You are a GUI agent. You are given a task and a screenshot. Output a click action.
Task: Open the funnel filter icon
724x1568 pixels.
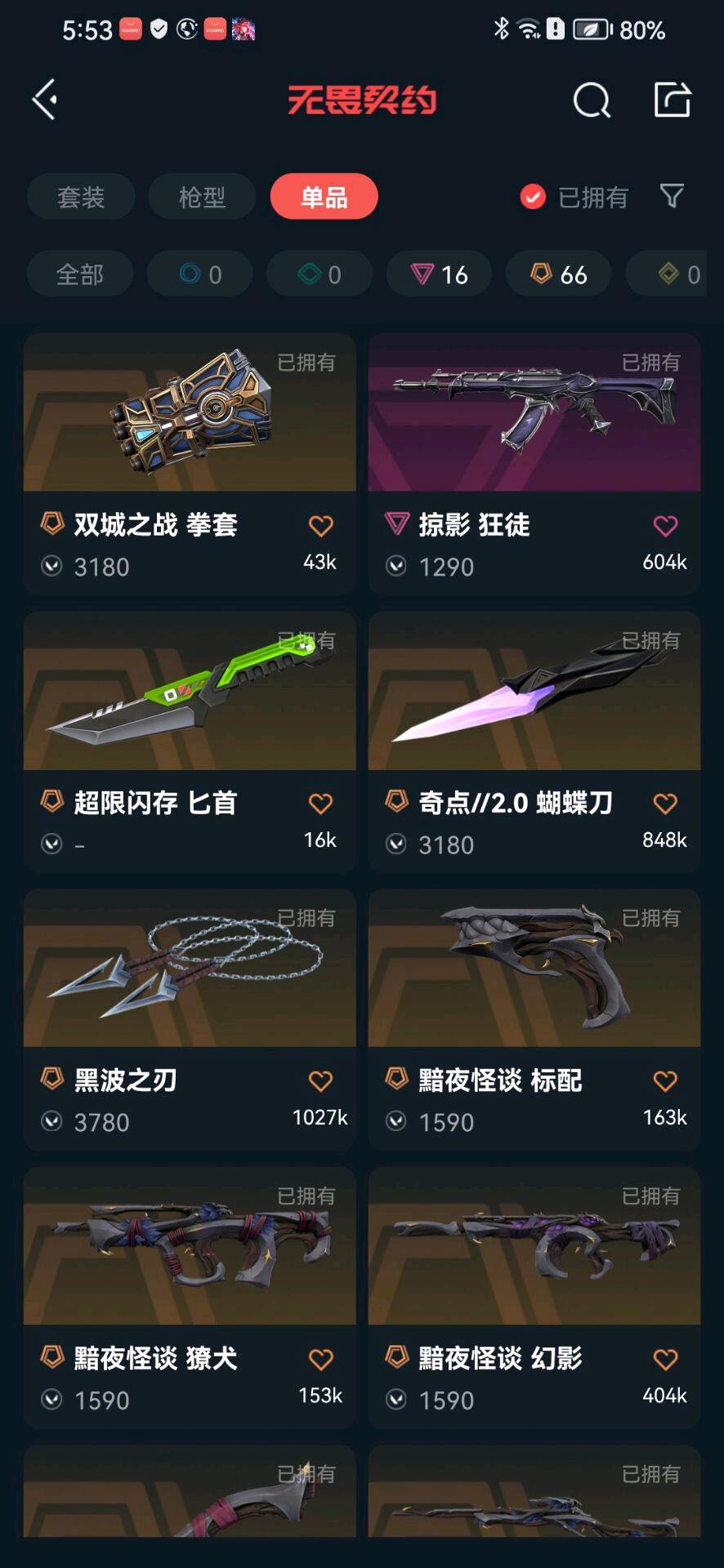click(672, 196)
